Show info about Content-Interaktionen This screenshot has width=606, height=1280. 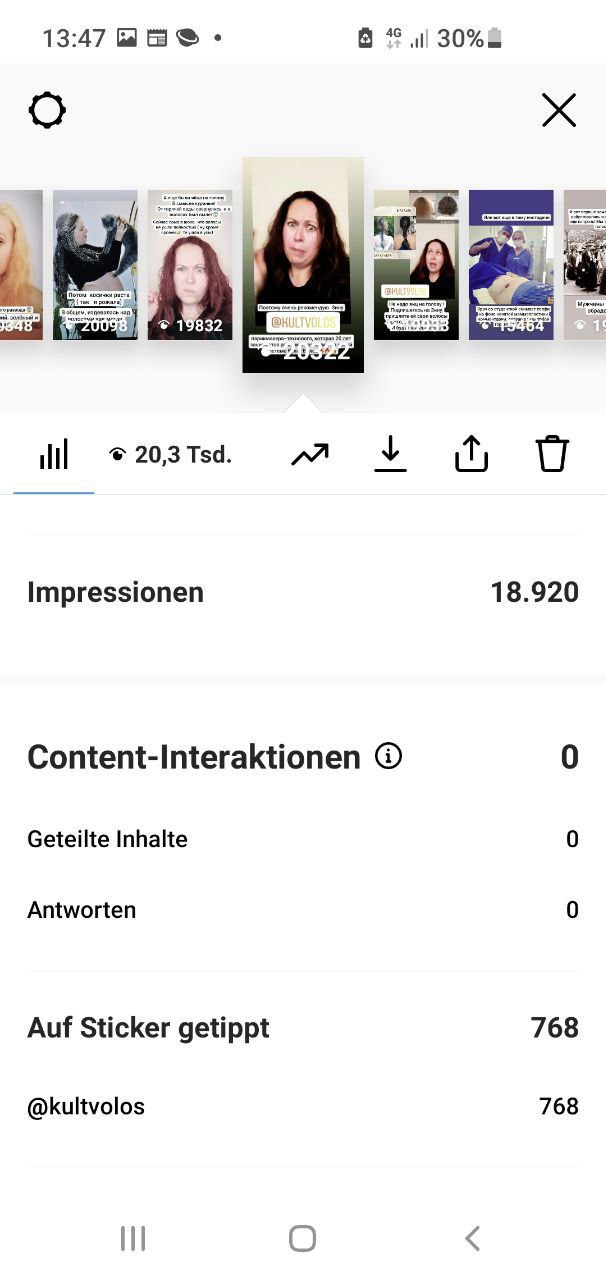(x=388, y=756)
